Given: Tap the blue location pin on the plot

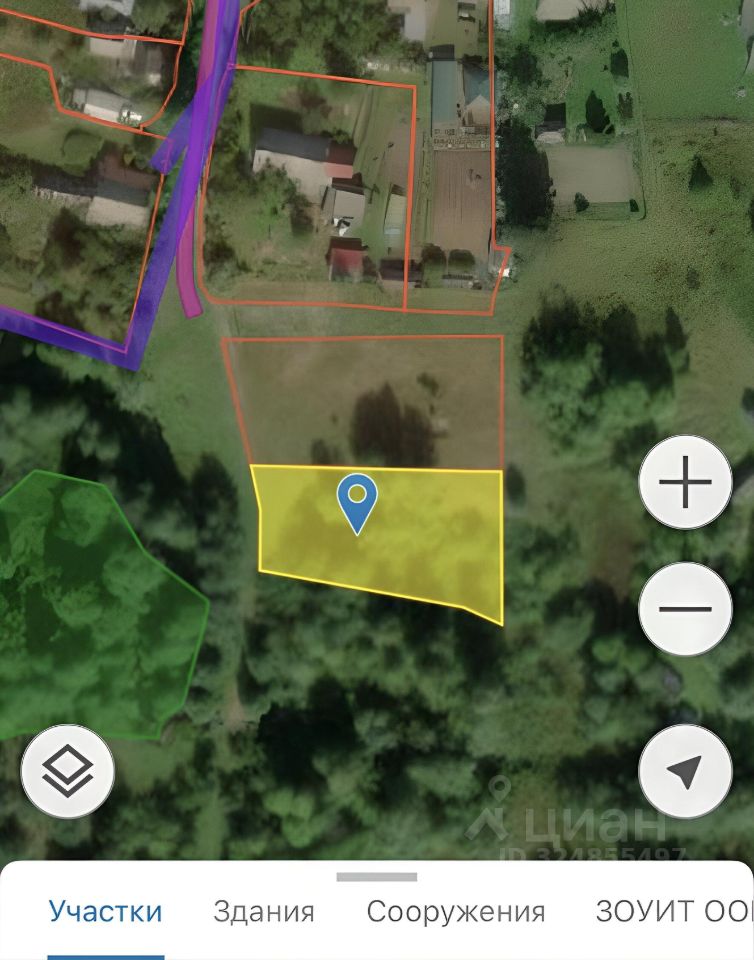Looking at the screenshot, I should pos(357,502).
